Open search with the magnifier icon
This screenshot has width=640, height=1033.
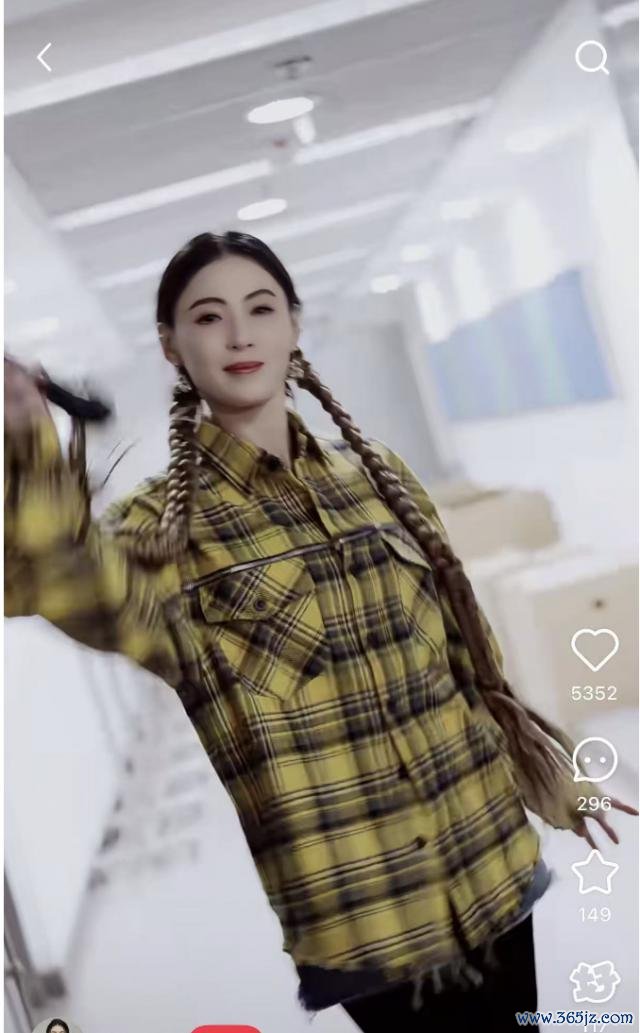tap(591, 58)
